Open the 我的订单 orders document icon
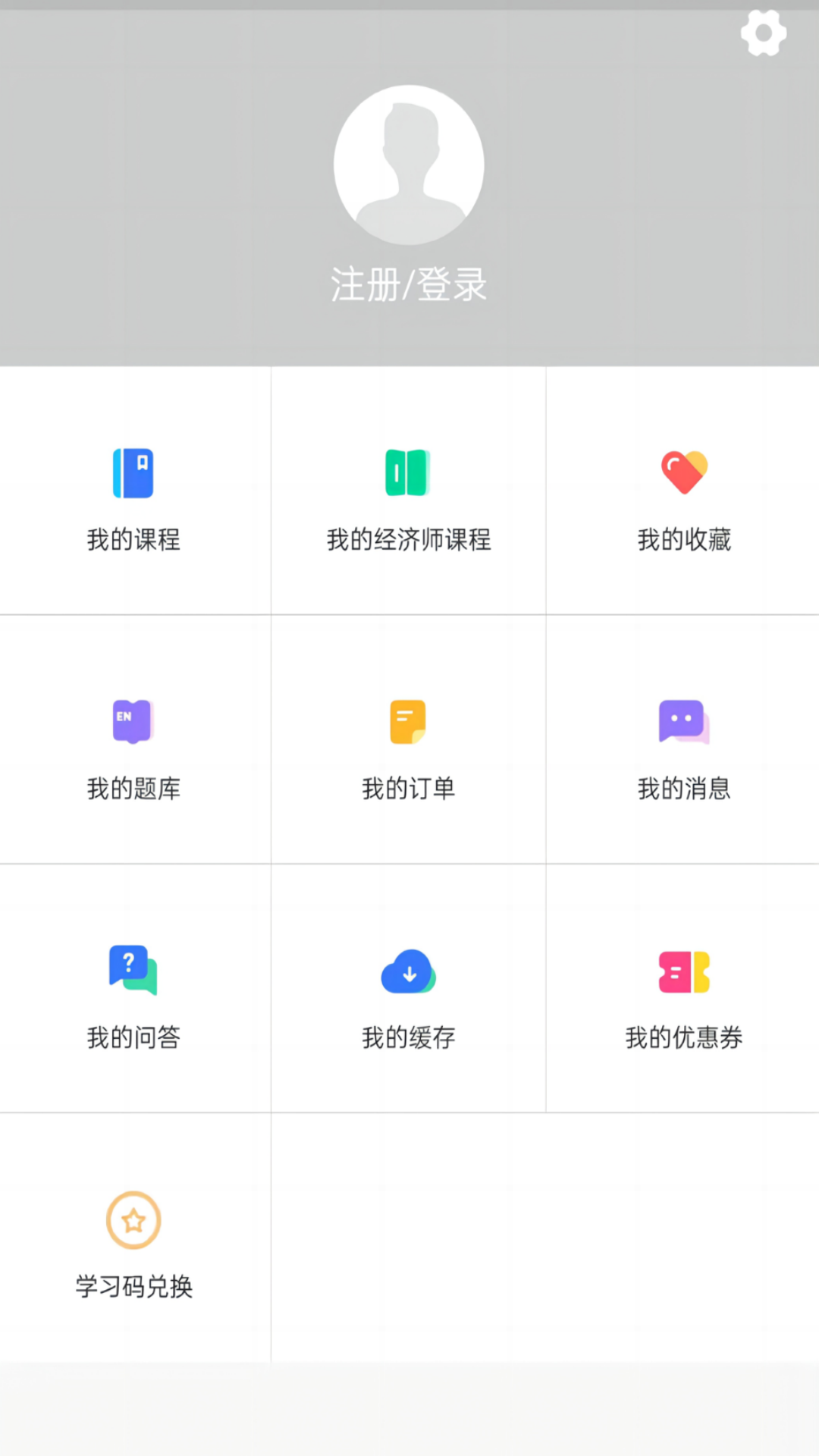 pyautogui.click(x=408, y=720)
